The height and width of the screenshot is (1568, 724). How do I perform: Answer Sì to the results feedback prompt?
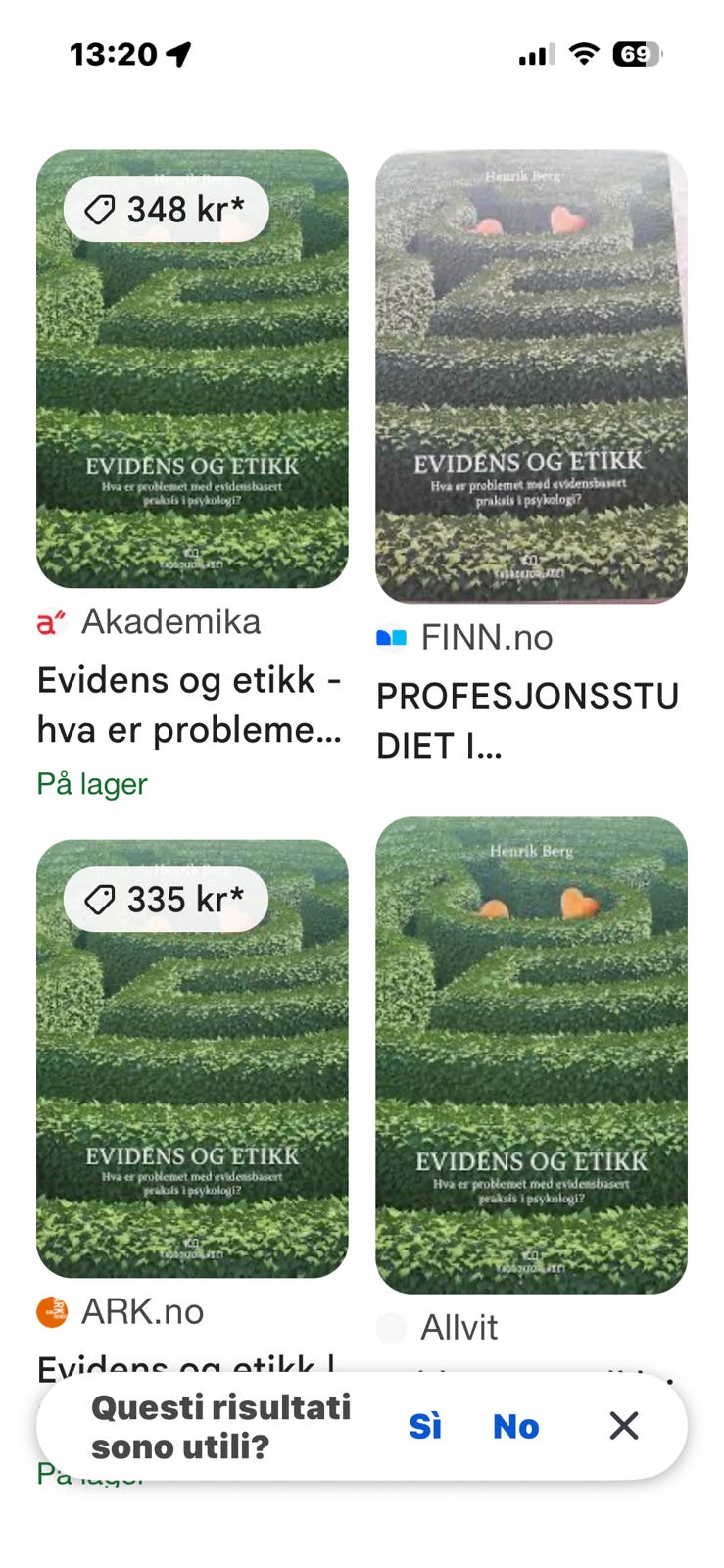[425, 1426]
